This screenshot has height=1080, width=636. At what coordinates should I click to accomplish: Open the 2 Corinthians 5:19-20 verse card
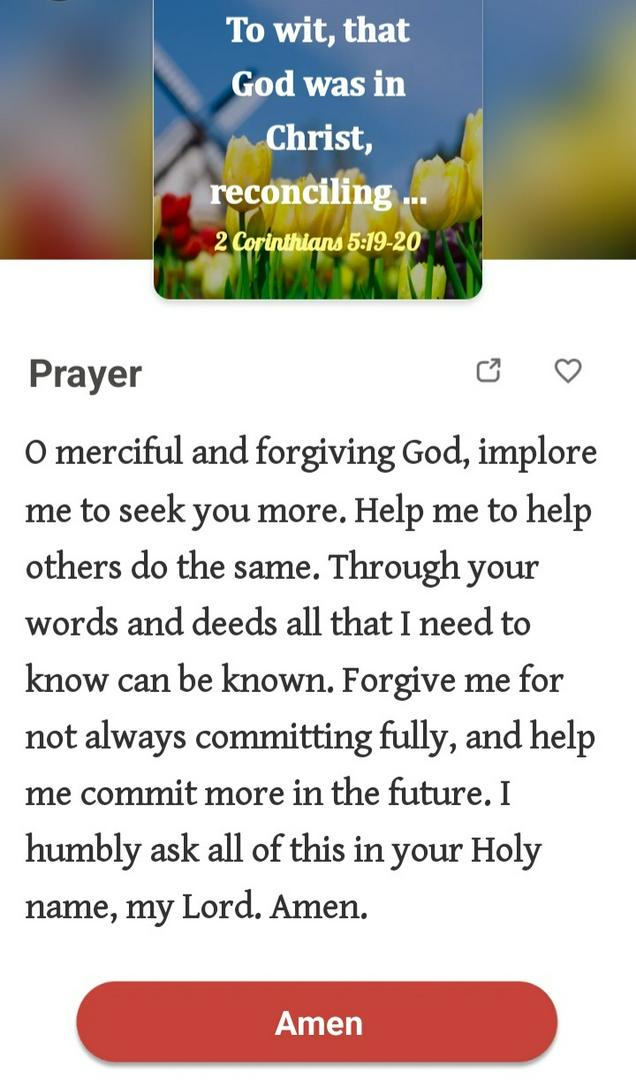[318, 150]
